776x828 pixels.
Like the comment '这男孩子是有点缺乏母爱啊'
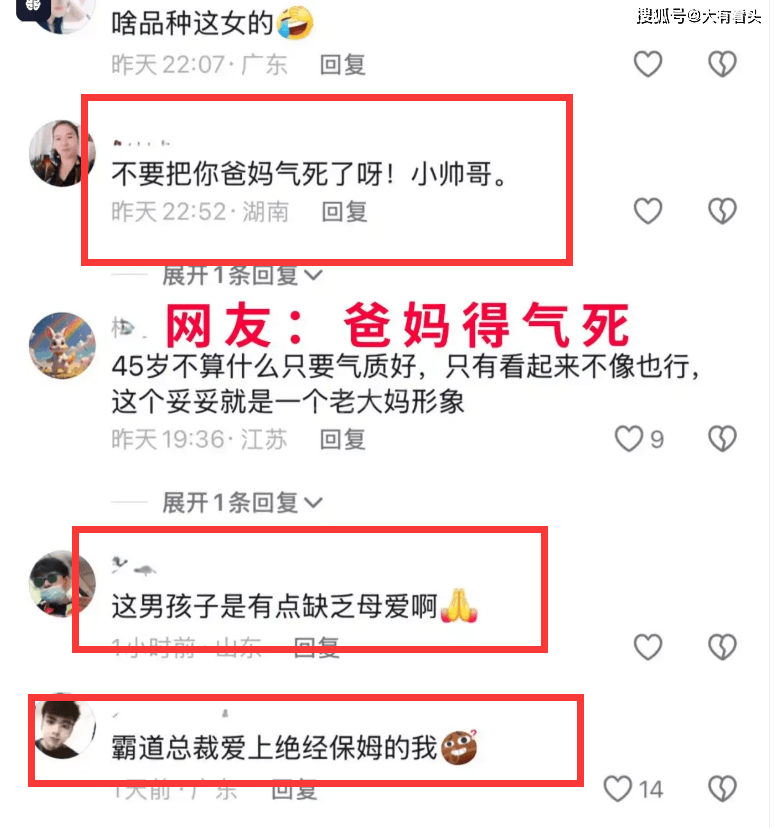(648, 647)
